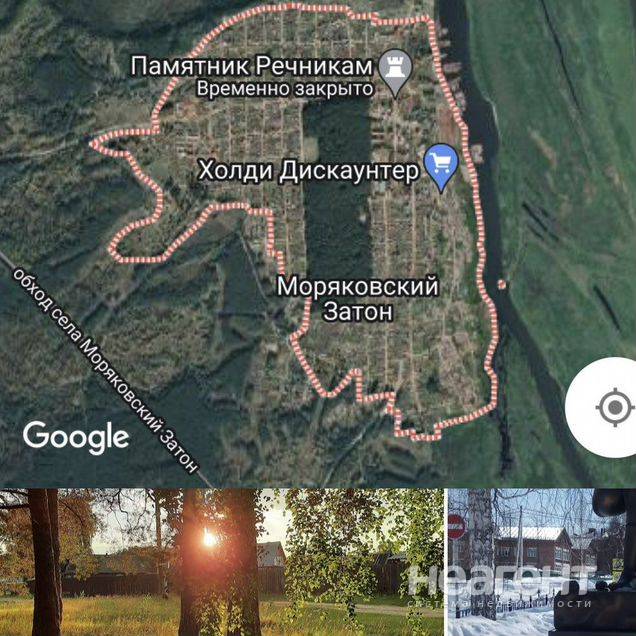Open the sunset trees photo

coord(221,562)
